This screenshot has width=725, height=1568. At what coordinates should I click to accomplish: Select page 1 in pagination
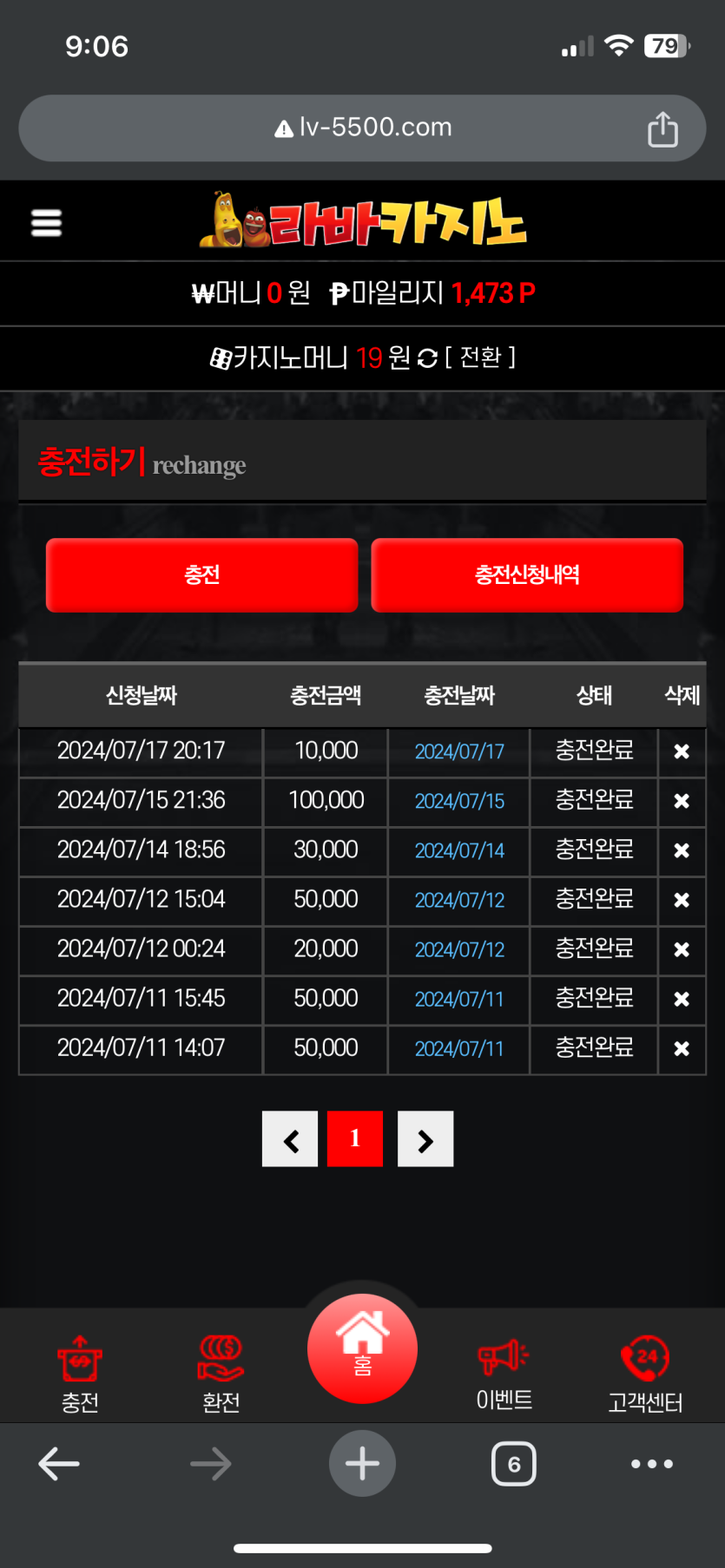tap(355, 1138)
